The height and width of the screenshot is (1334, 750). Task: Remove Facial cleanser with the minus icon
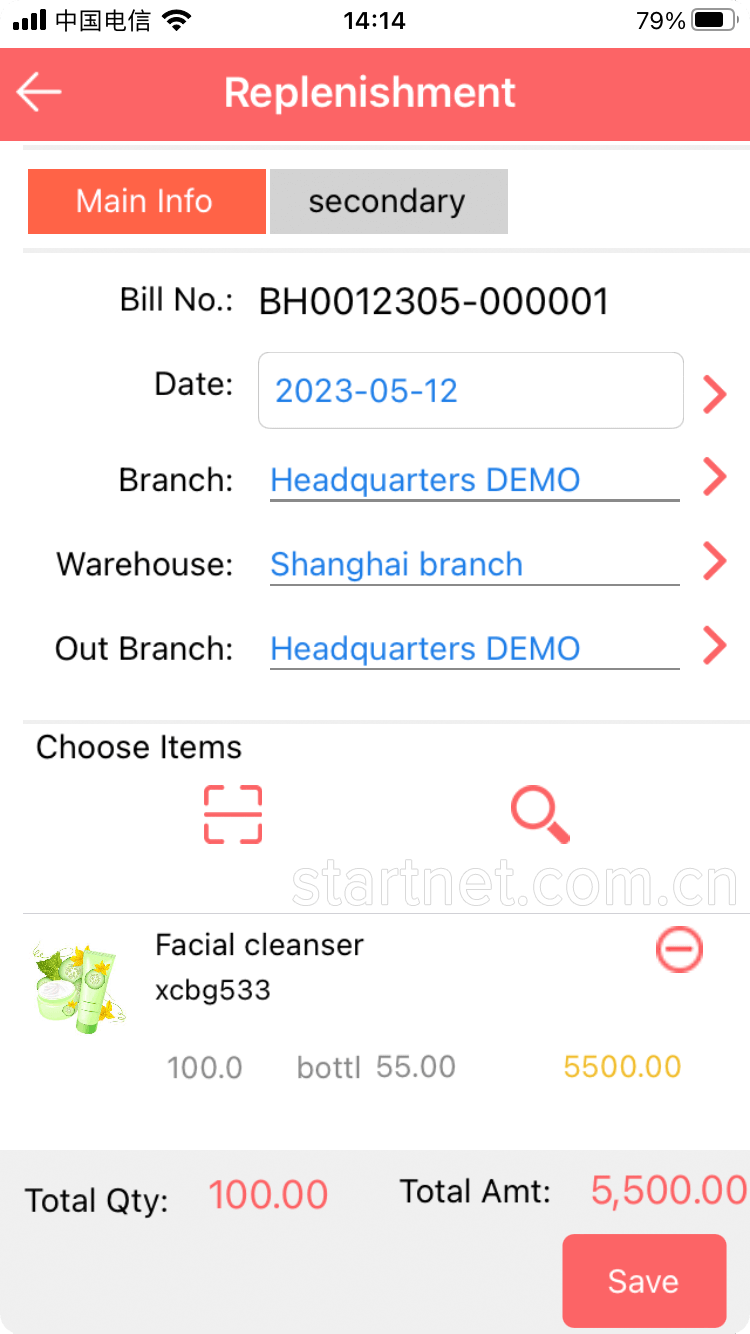click(679, 949)
